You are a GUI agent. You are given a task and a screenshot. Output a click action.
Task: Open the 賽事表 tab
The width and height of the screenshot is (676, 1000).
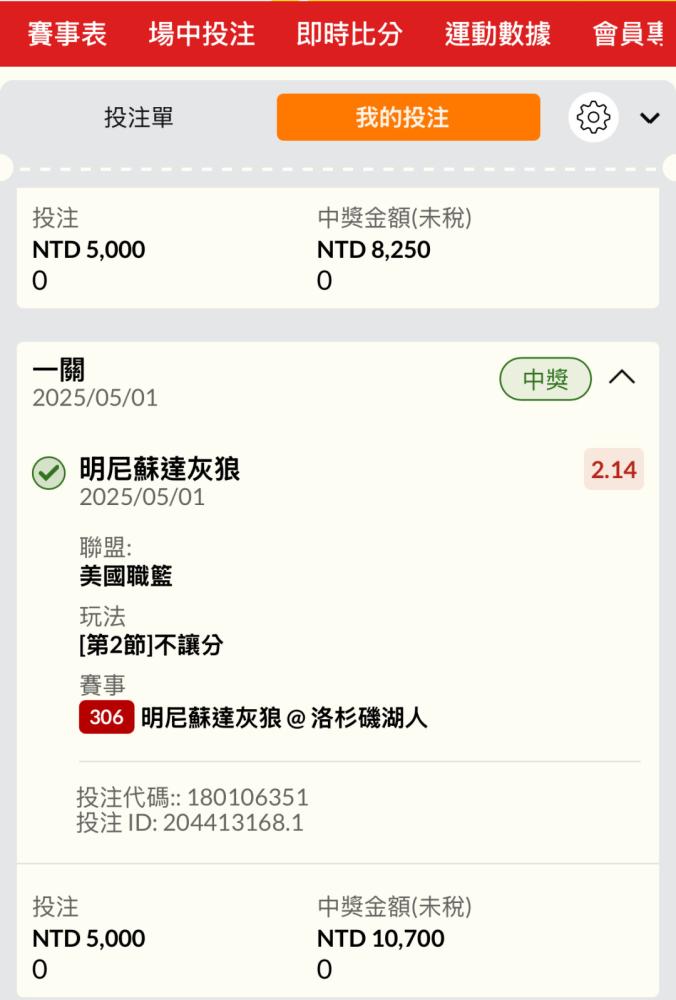pos(66,34)
